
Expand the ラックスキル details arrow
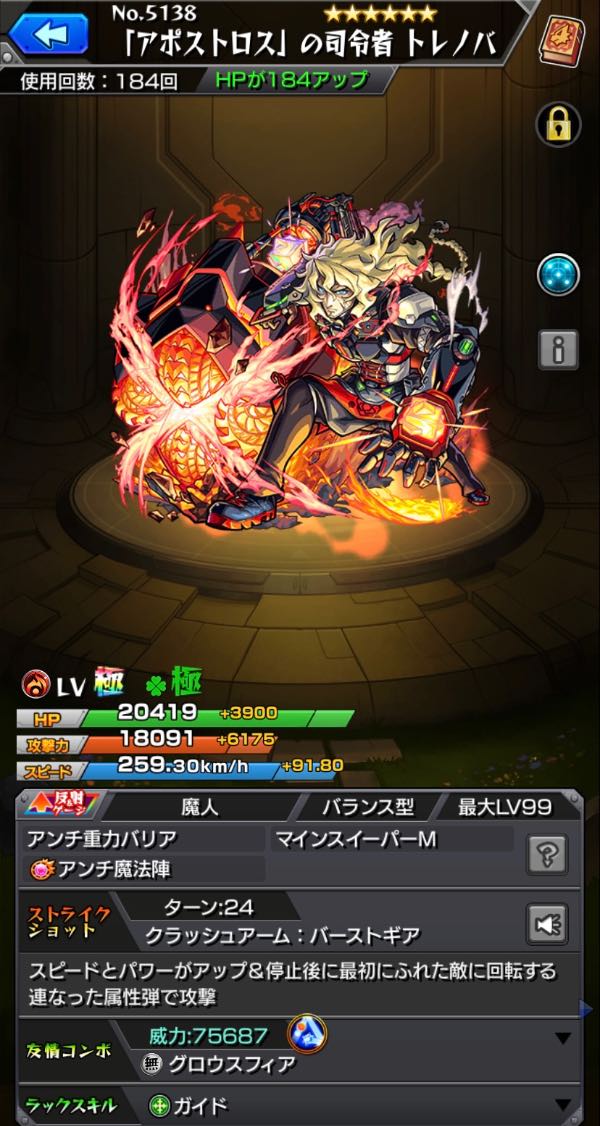click(563, 1104)
